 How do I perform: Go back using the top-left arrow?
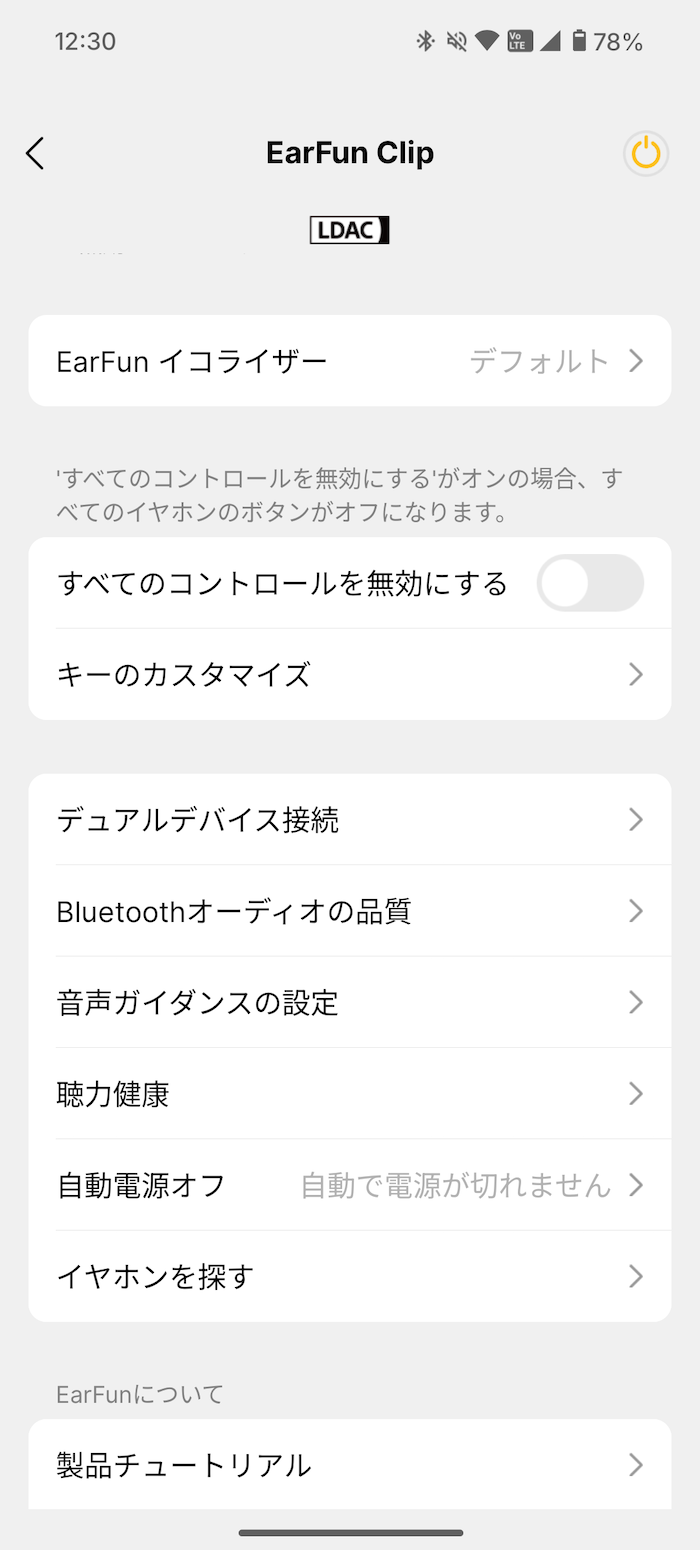(35, 153)
